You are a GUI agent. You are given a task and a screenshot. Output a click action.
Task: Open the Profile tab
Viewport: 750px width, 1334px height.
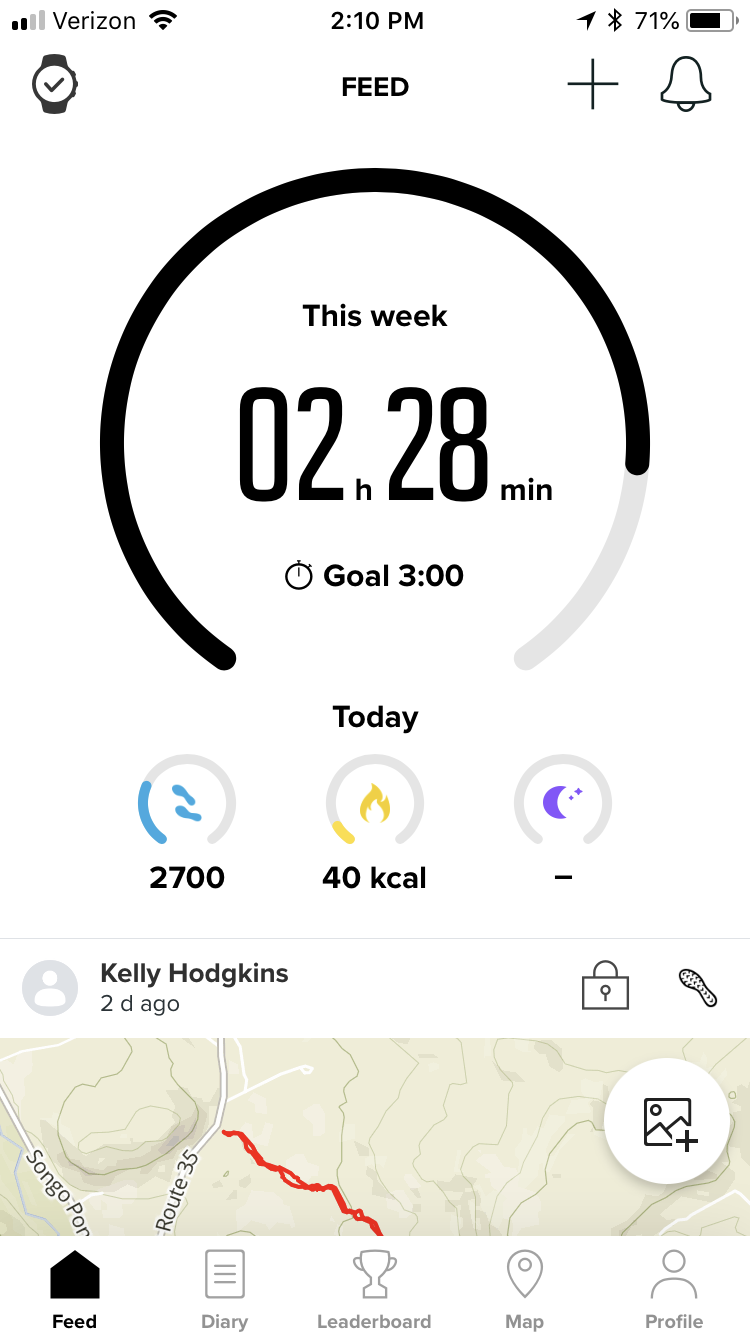coord(674,1290)
